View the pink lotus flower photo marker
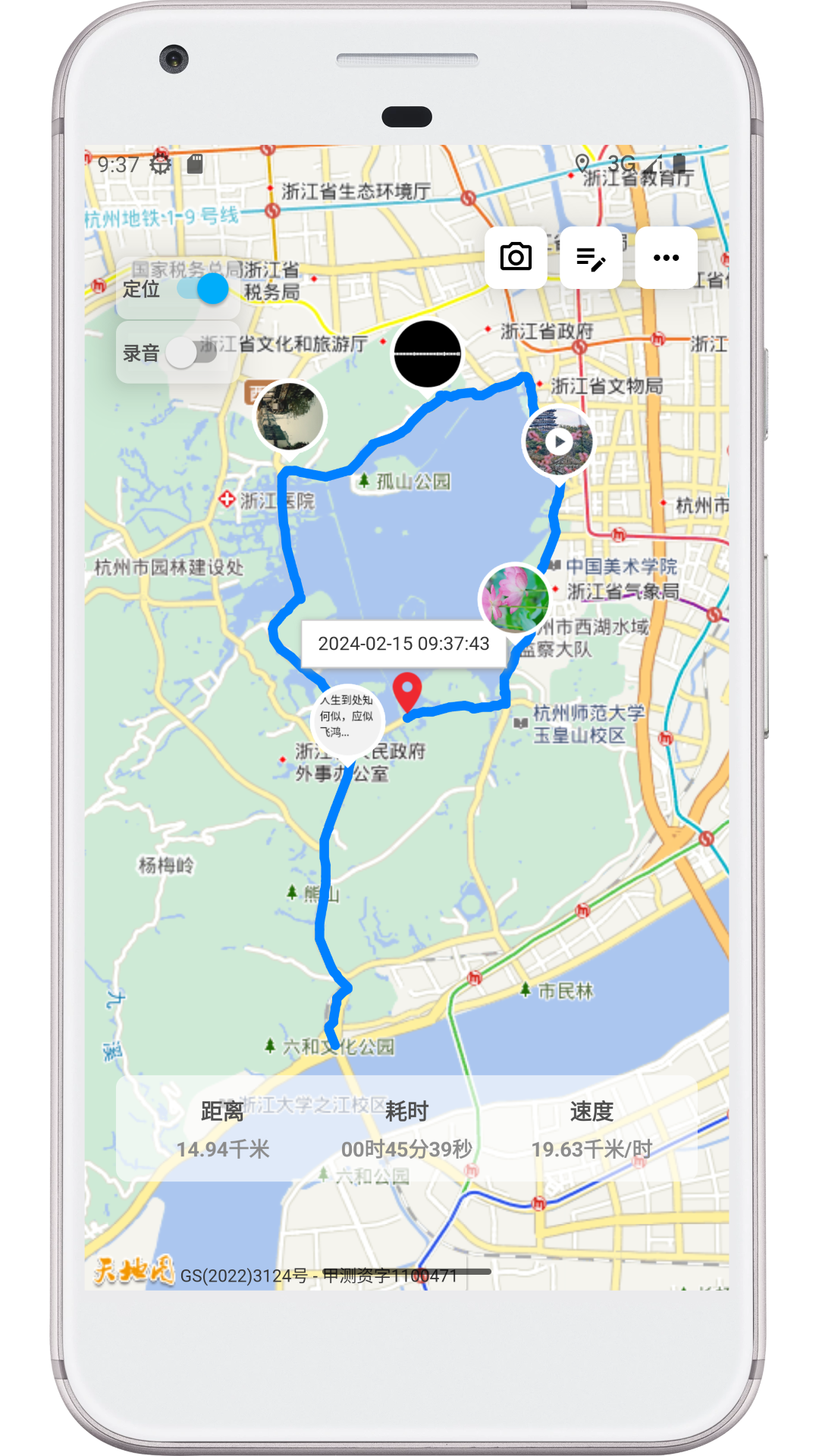The width and height of the screenshot is (819, 1456). click(515, 599)
